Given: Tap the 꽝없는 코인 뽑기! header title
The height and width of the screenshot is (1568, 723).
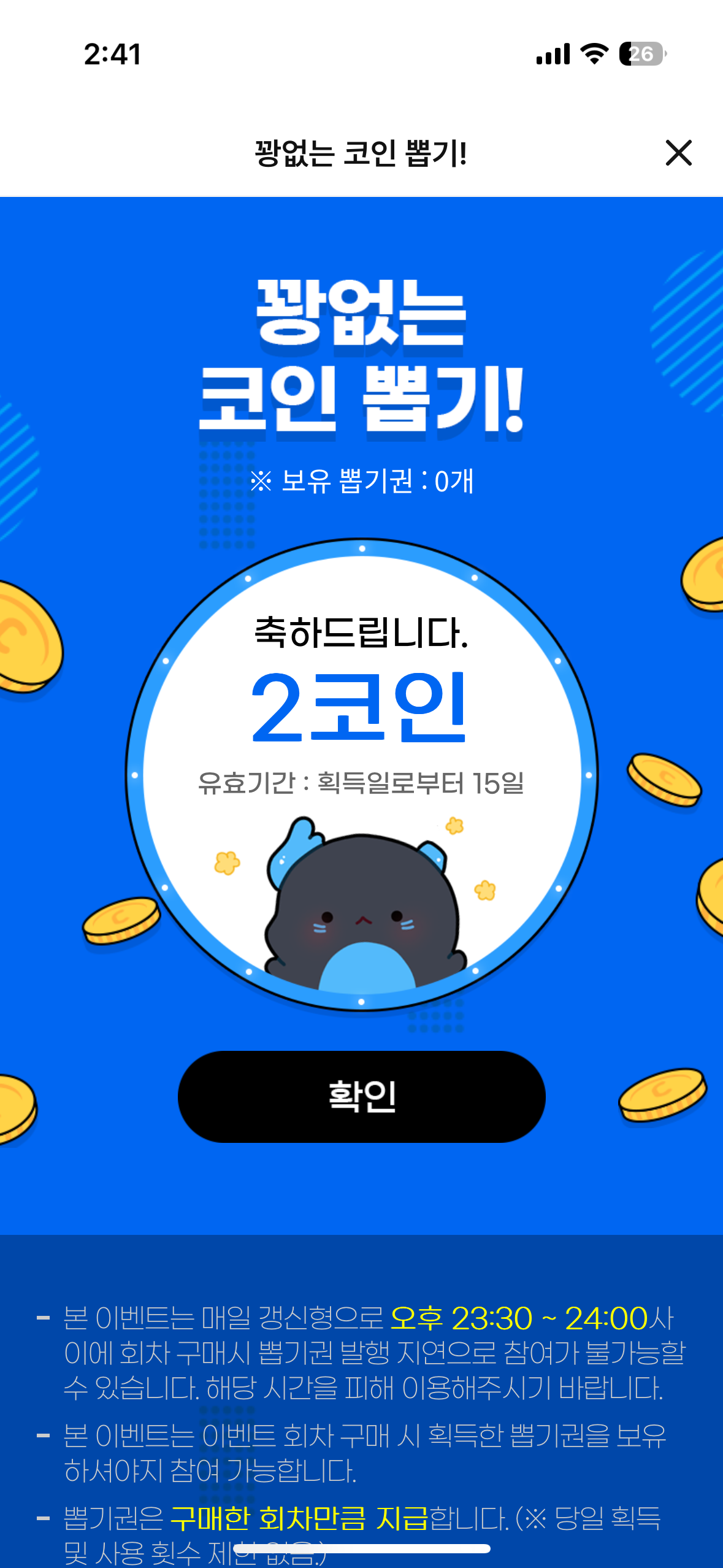Looking at the screenshot, I should click(361, 152).
